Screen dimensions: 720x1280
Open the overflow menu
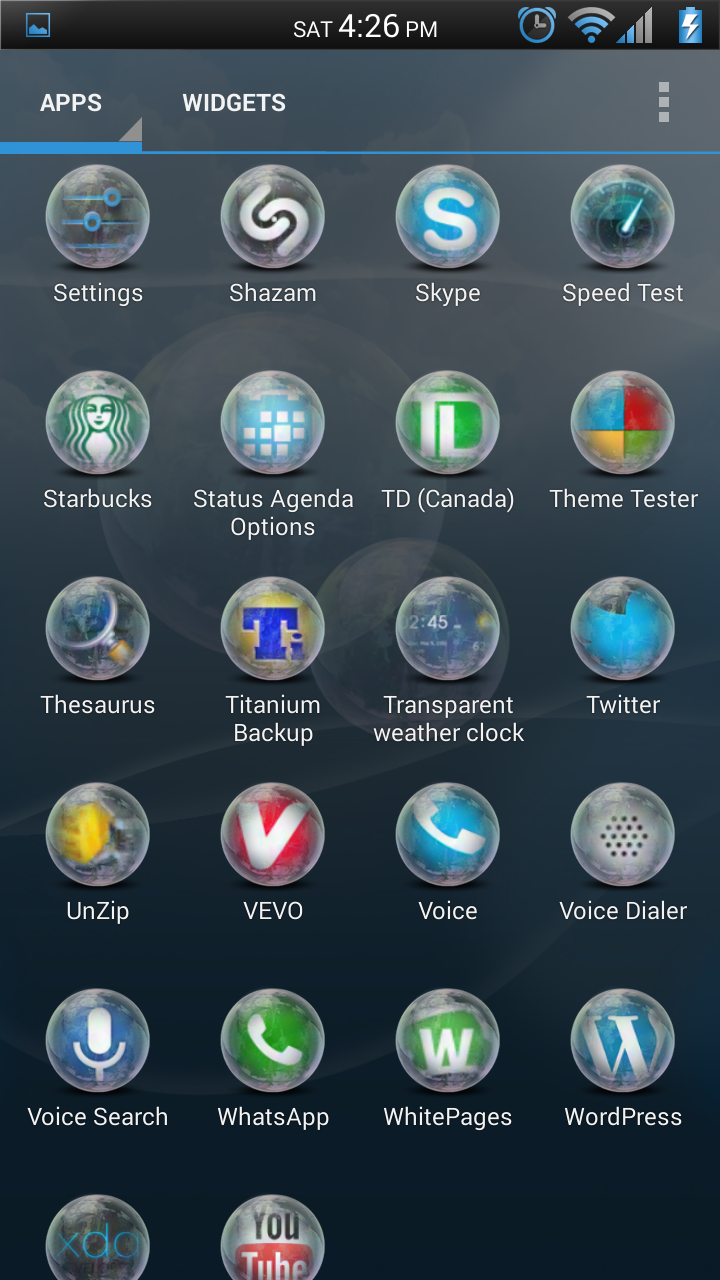click(x=664, y=100)
